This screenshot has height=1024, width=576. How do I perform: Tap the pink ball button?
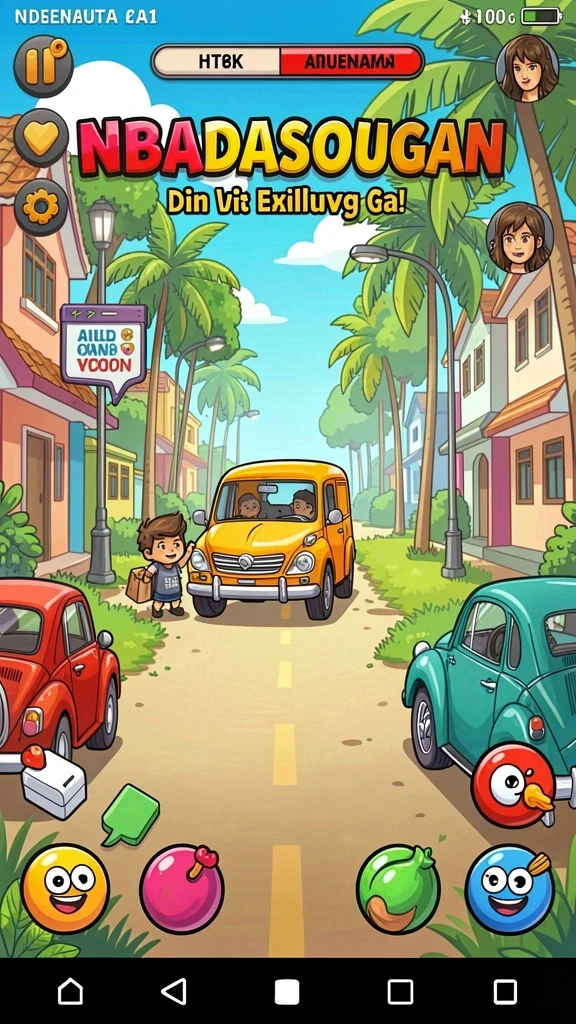click(182, 889)
